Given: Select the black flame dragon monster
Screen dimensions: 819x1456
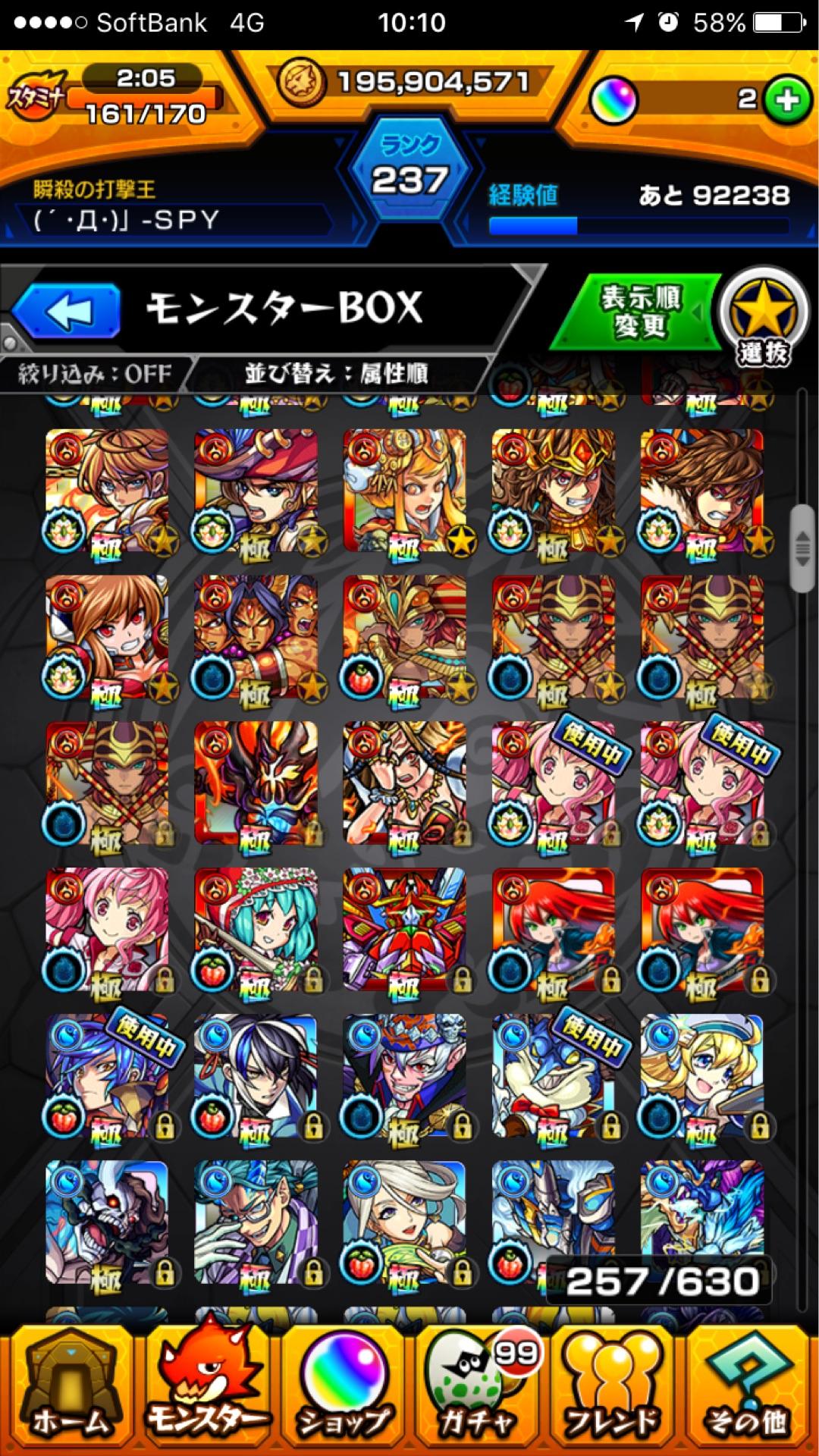Looking at the screenshot, I should [256, 783].
